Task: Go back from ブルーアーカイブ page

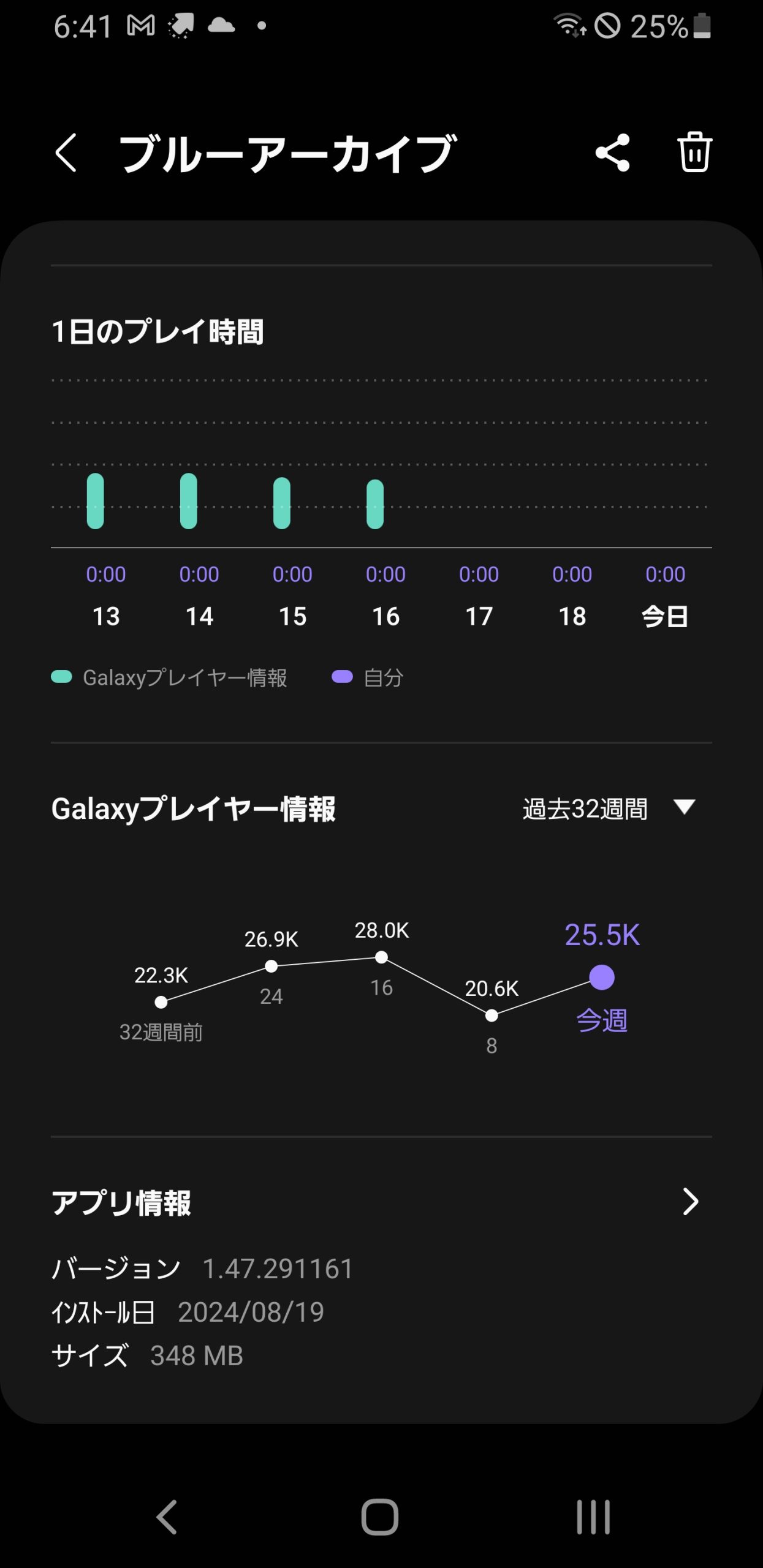Action: pyautogui.click(x=66, y=153)
